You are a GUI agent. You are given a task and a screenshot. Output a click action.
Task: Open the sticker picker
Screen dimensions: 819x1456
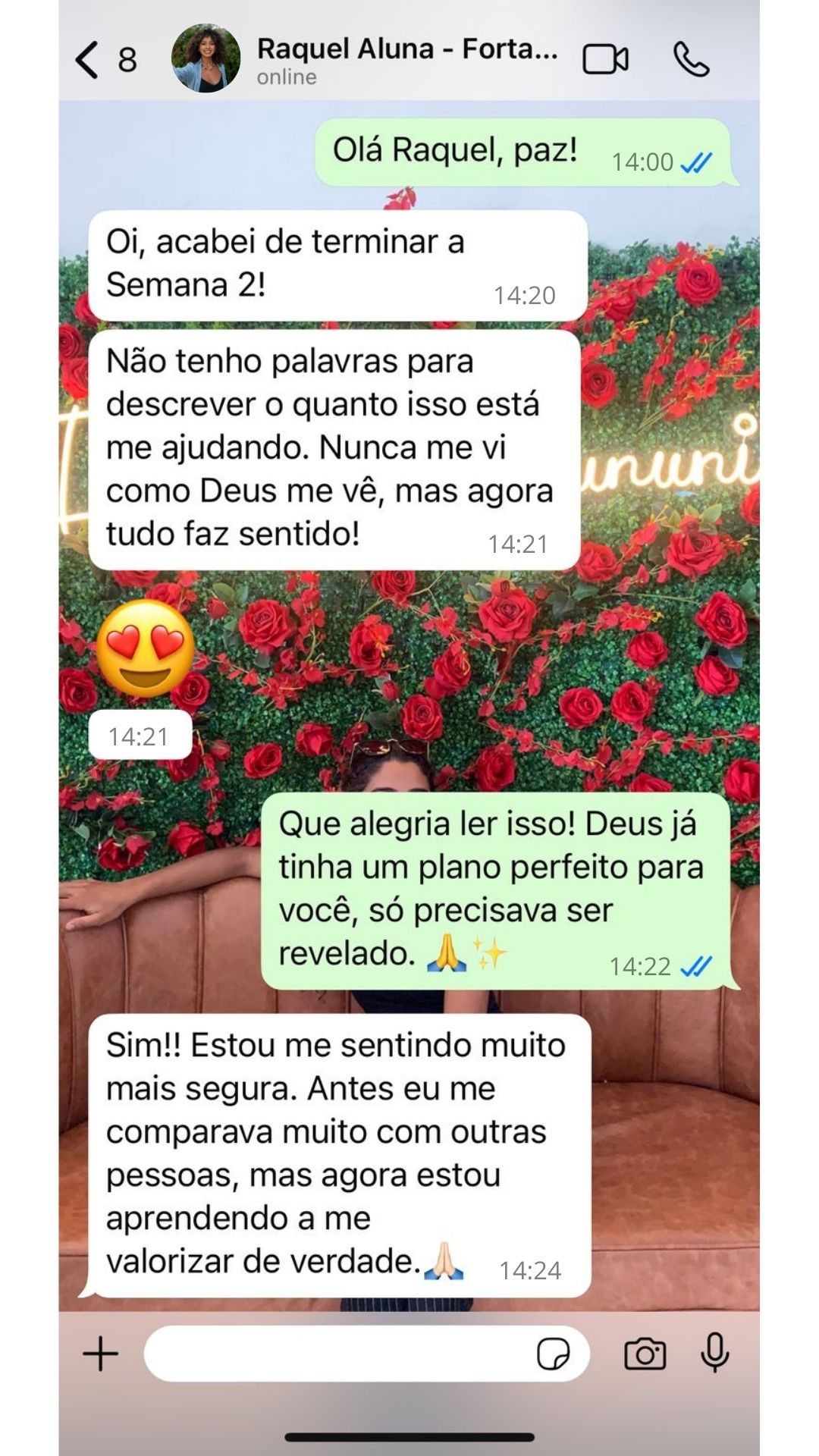point(553,1354)
